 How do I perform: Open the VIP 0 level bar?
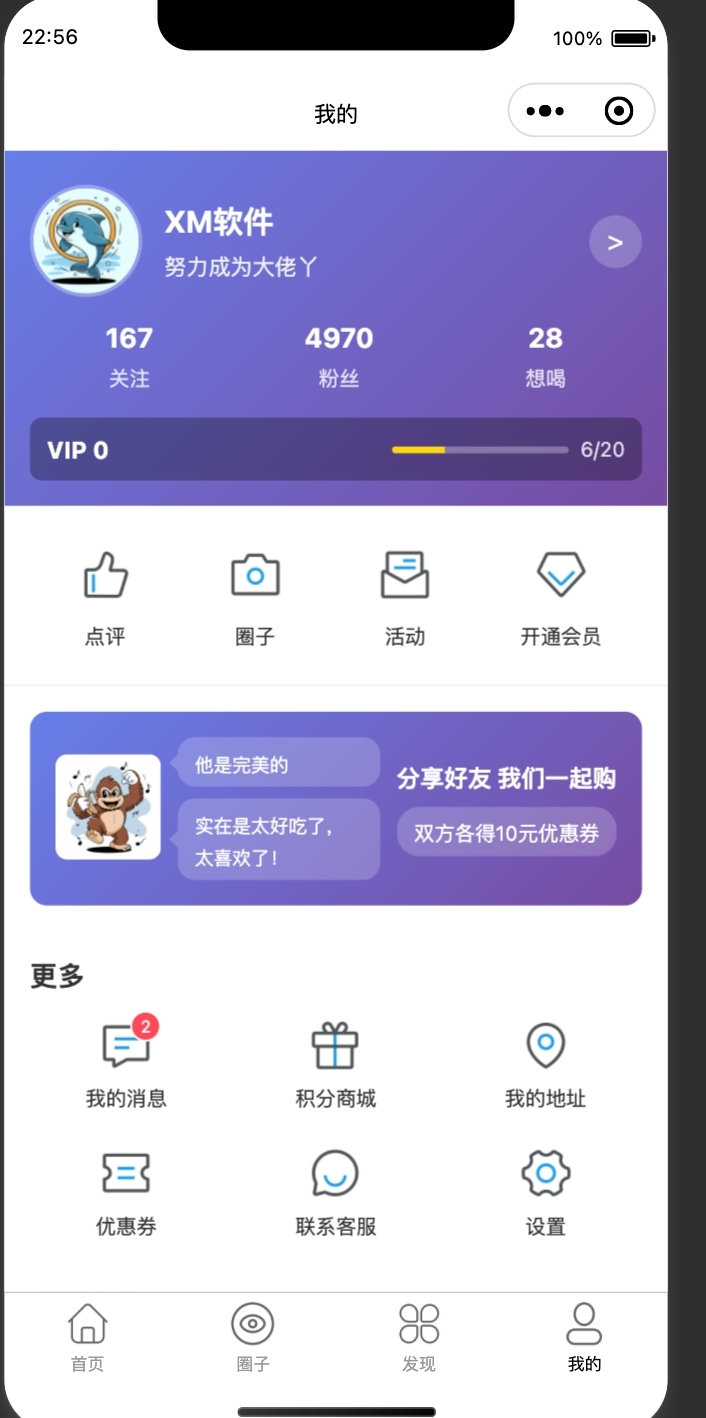click(335, 449)
